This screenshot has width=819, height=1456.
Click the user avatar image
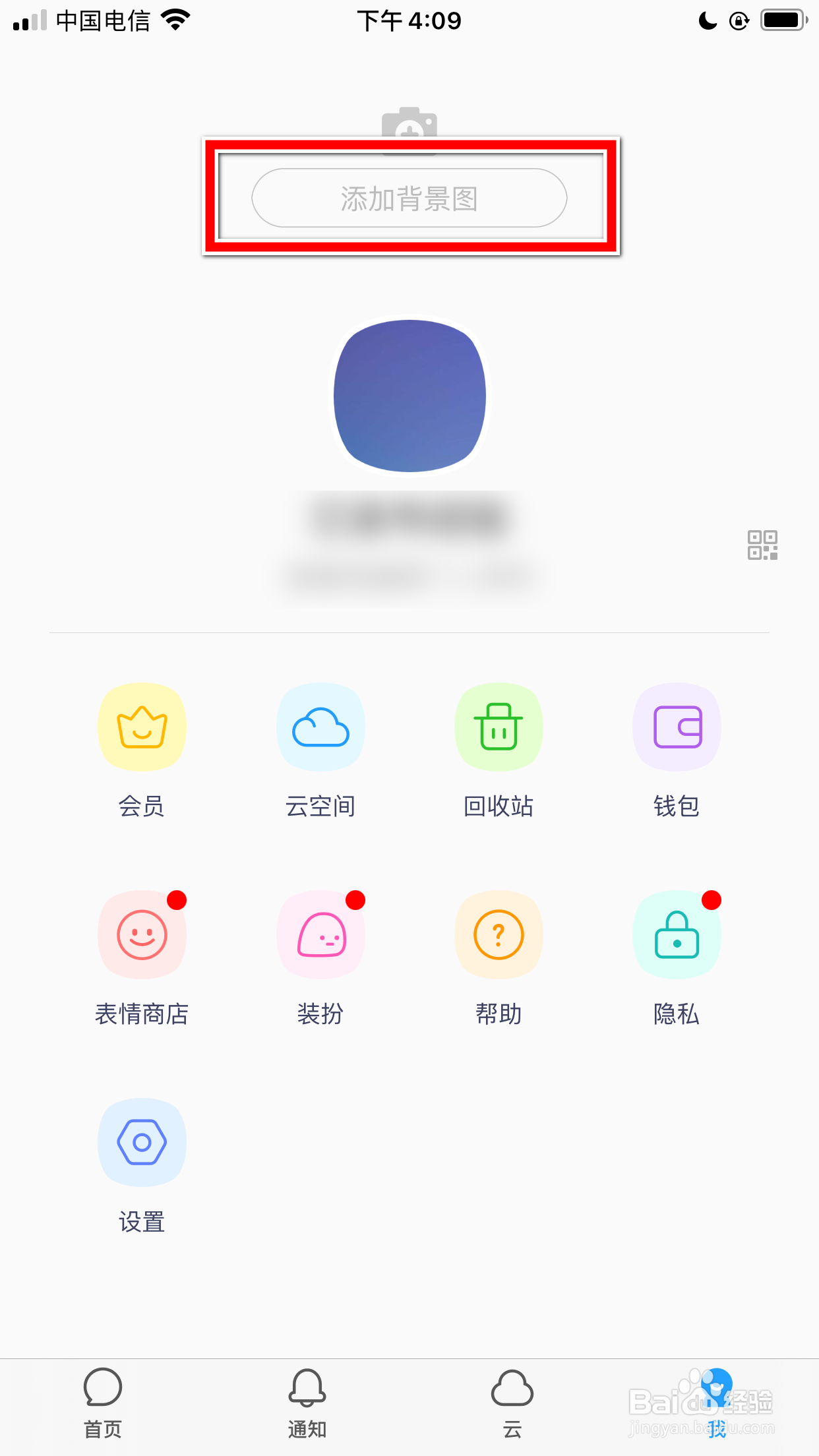pyautogui.click(x=409, y=396)
